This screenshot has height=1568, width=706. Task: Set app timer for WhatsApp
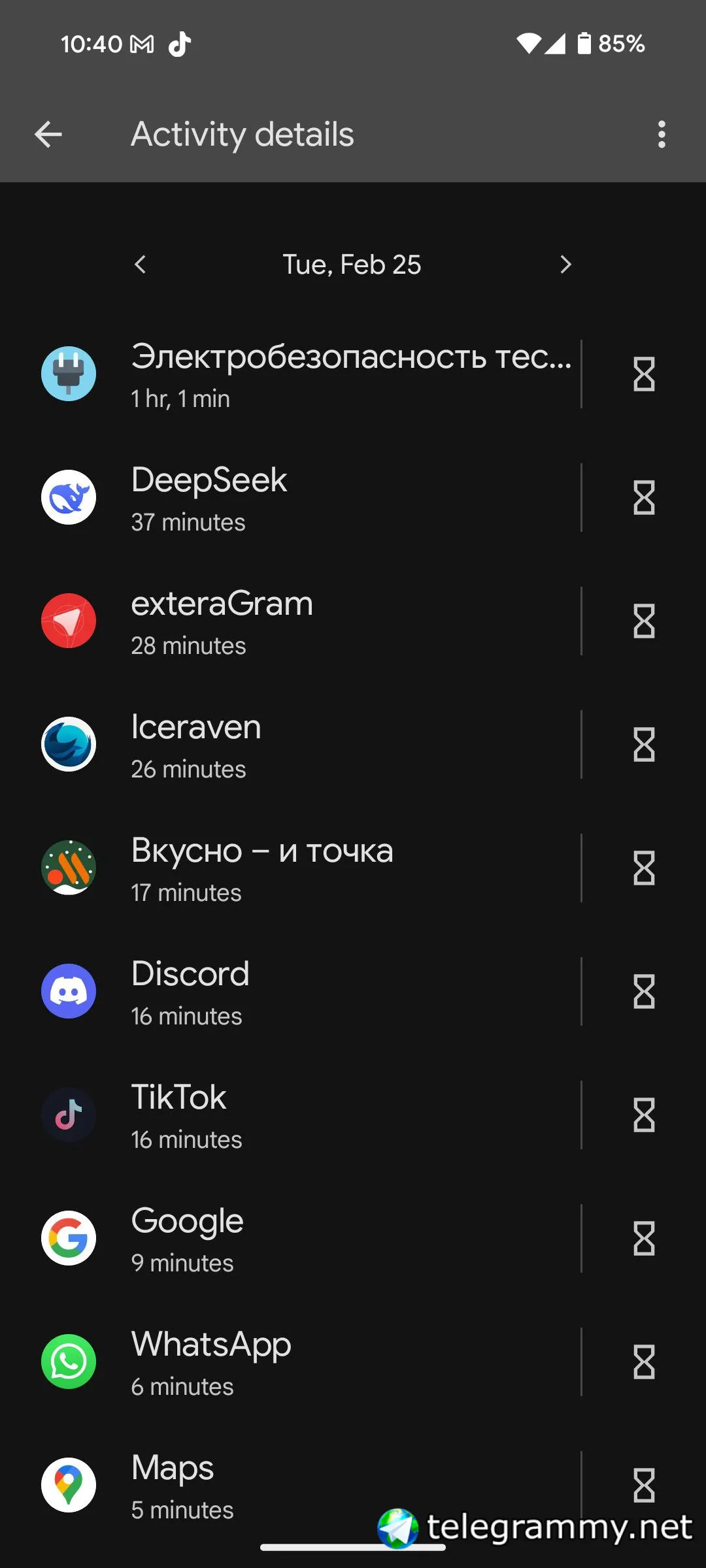click(644, 1362)
